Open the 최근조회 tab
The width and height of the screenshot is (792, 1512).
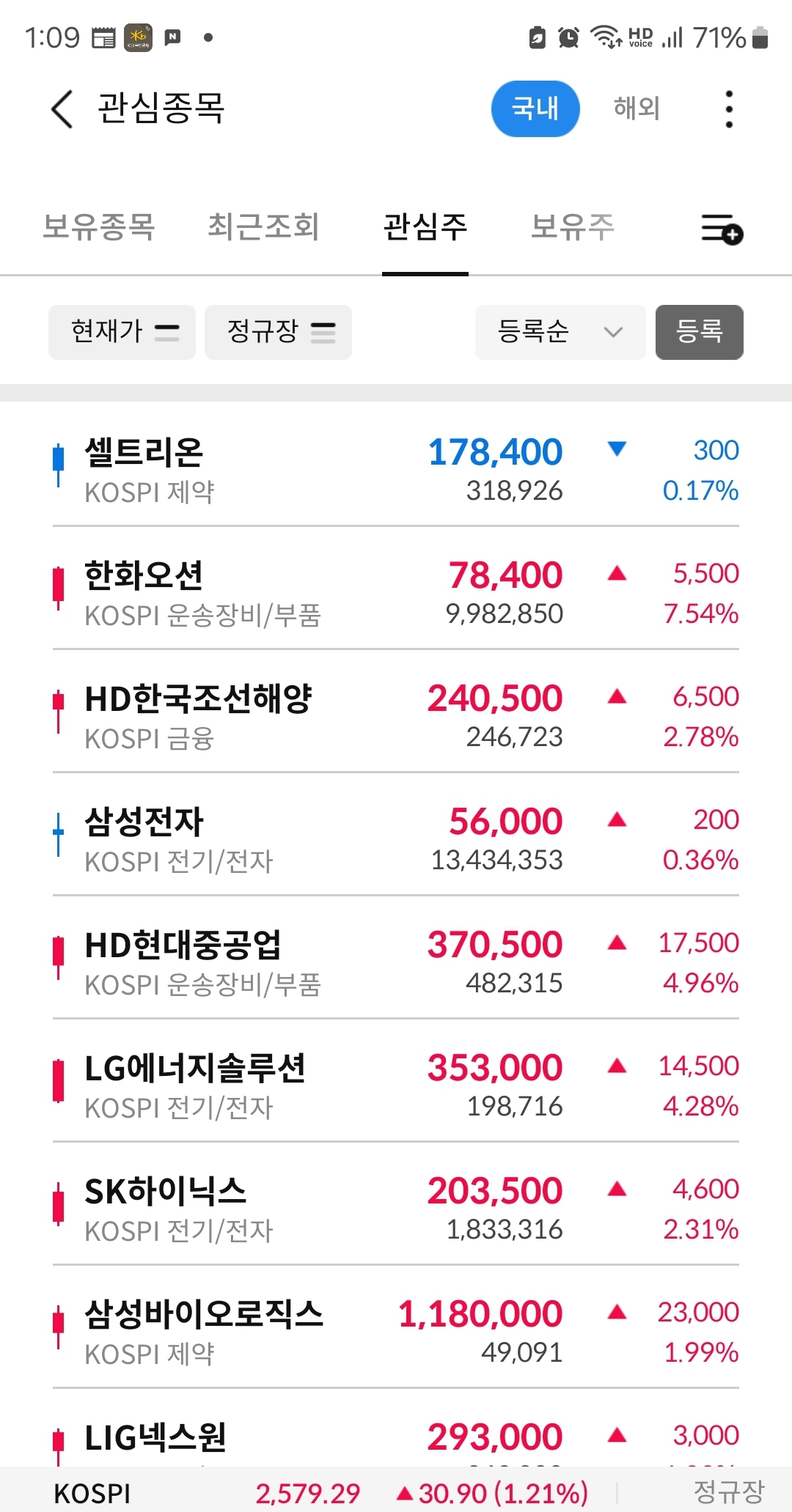tap(263, 226)
